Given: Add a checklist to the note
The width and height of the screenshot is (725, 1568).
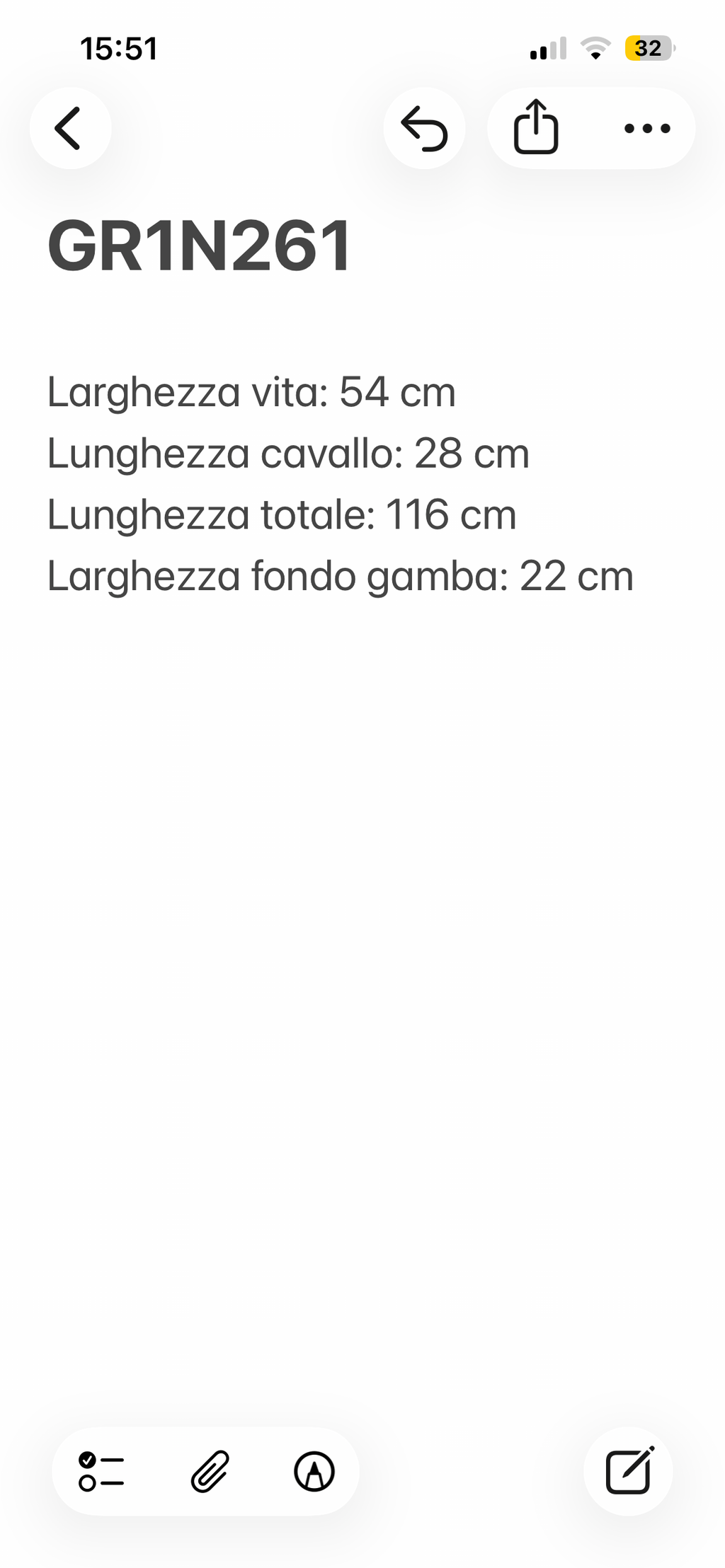Looking at the screenshot, I should click(101, 1472).
